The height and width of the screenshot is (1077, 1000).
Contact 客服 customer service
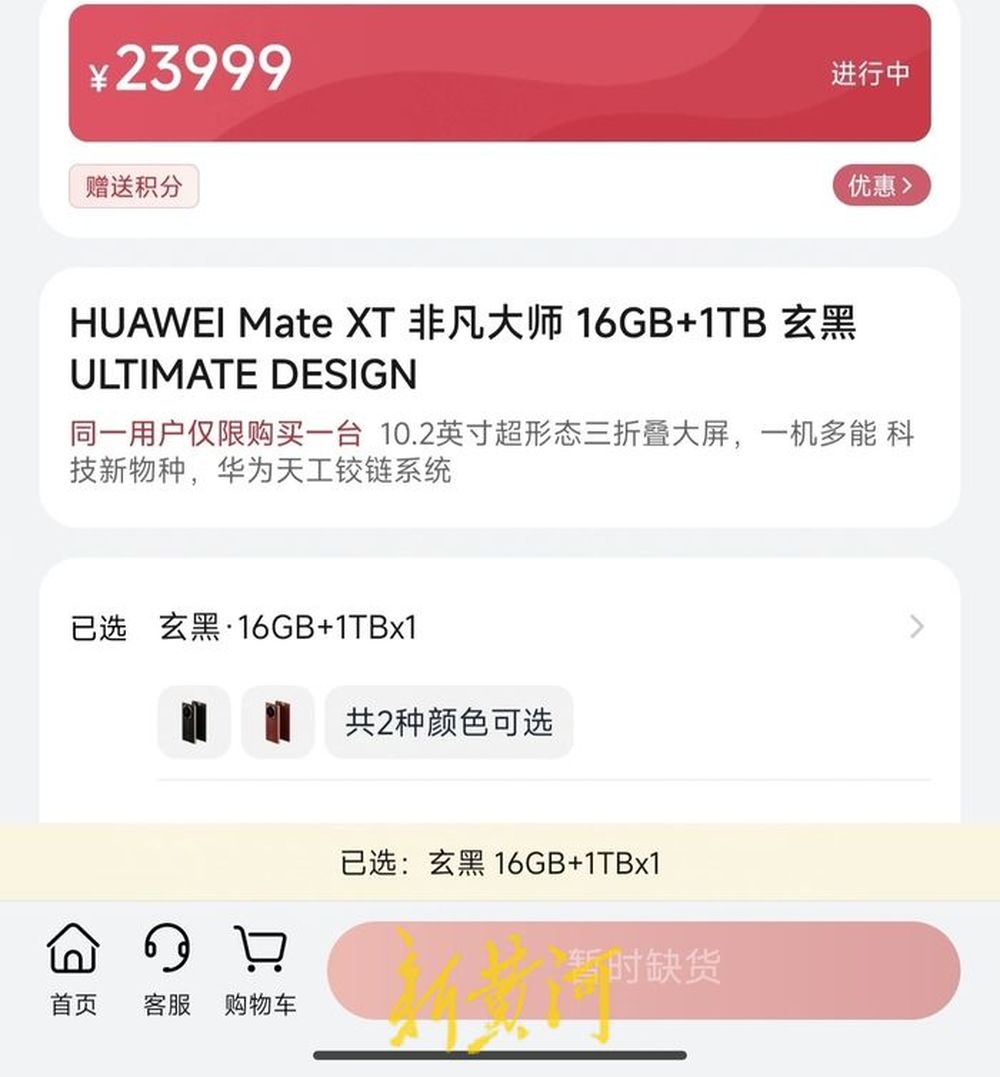coord(167,970)
